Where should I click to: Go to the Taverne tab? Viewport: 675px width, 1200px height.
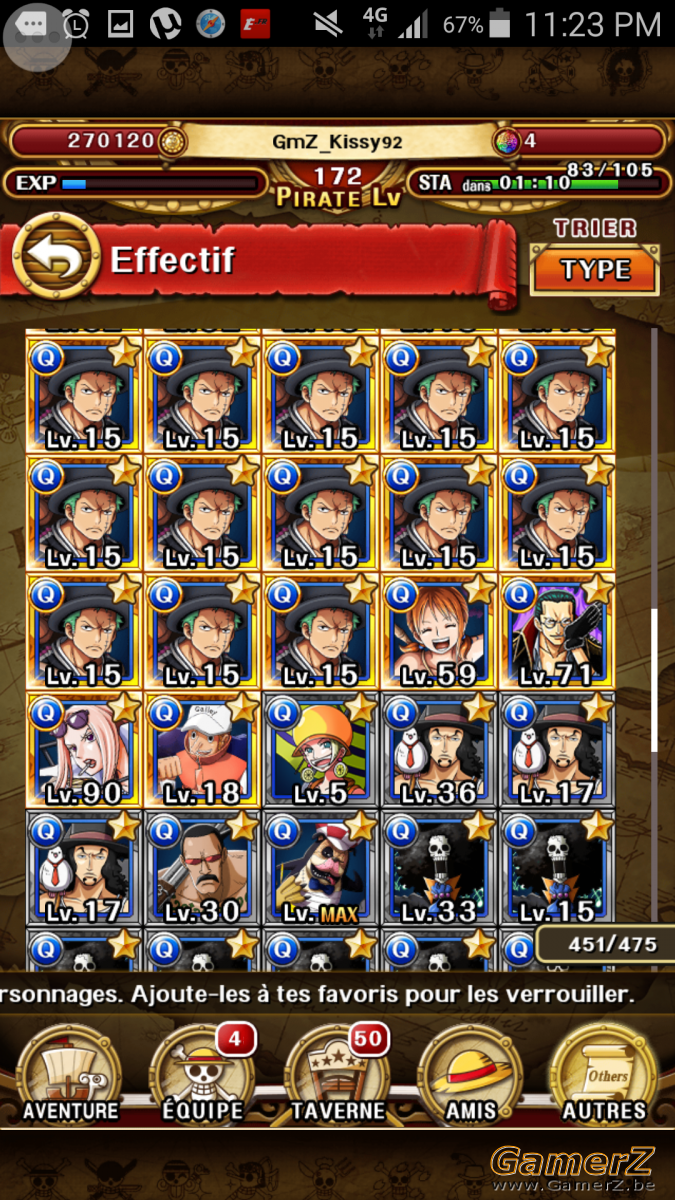[337, 1074]
